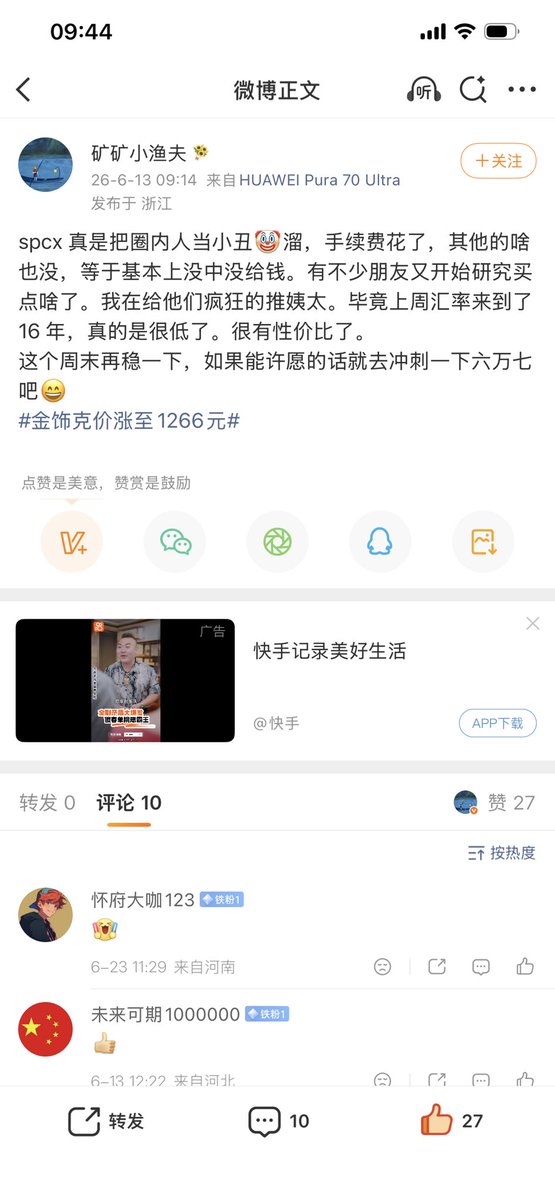
Task: Follow 矿矿小渔夫 with the 关注 button
Action: 498,161
